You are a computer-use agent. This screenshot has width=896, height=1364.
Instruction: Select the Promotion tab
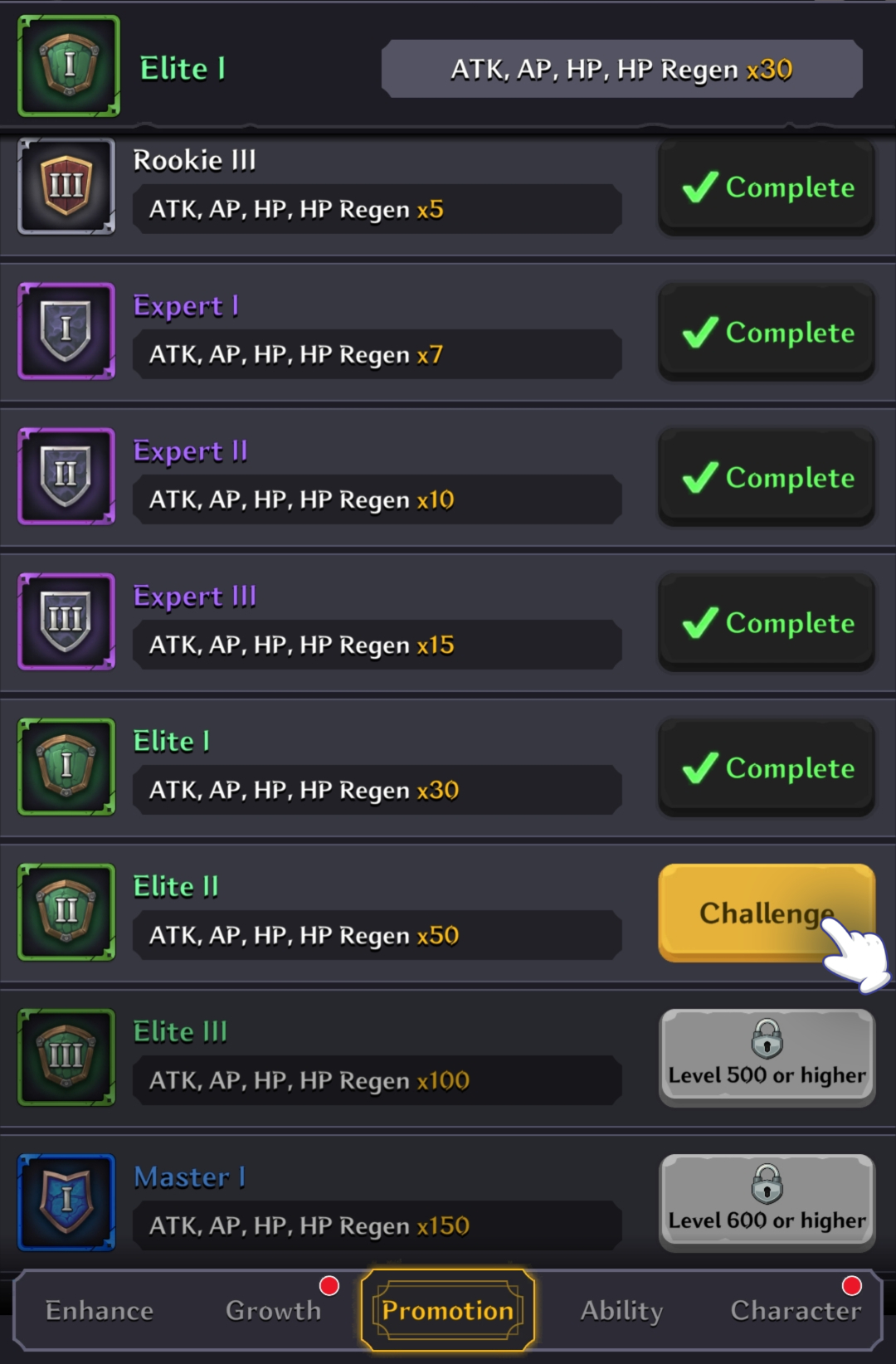[448, 1310]
